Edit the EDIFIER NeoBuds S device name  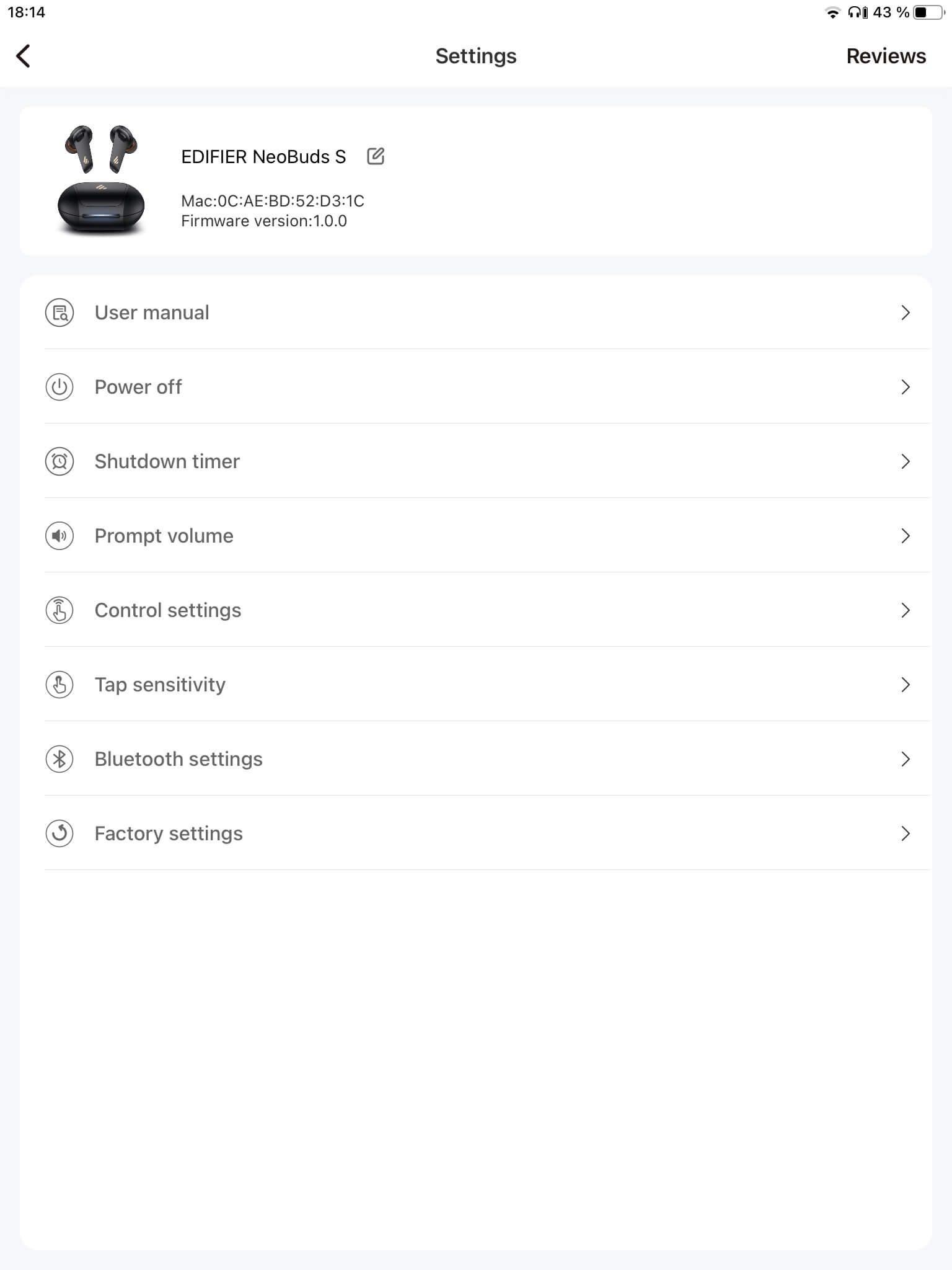tap(376, 156)
